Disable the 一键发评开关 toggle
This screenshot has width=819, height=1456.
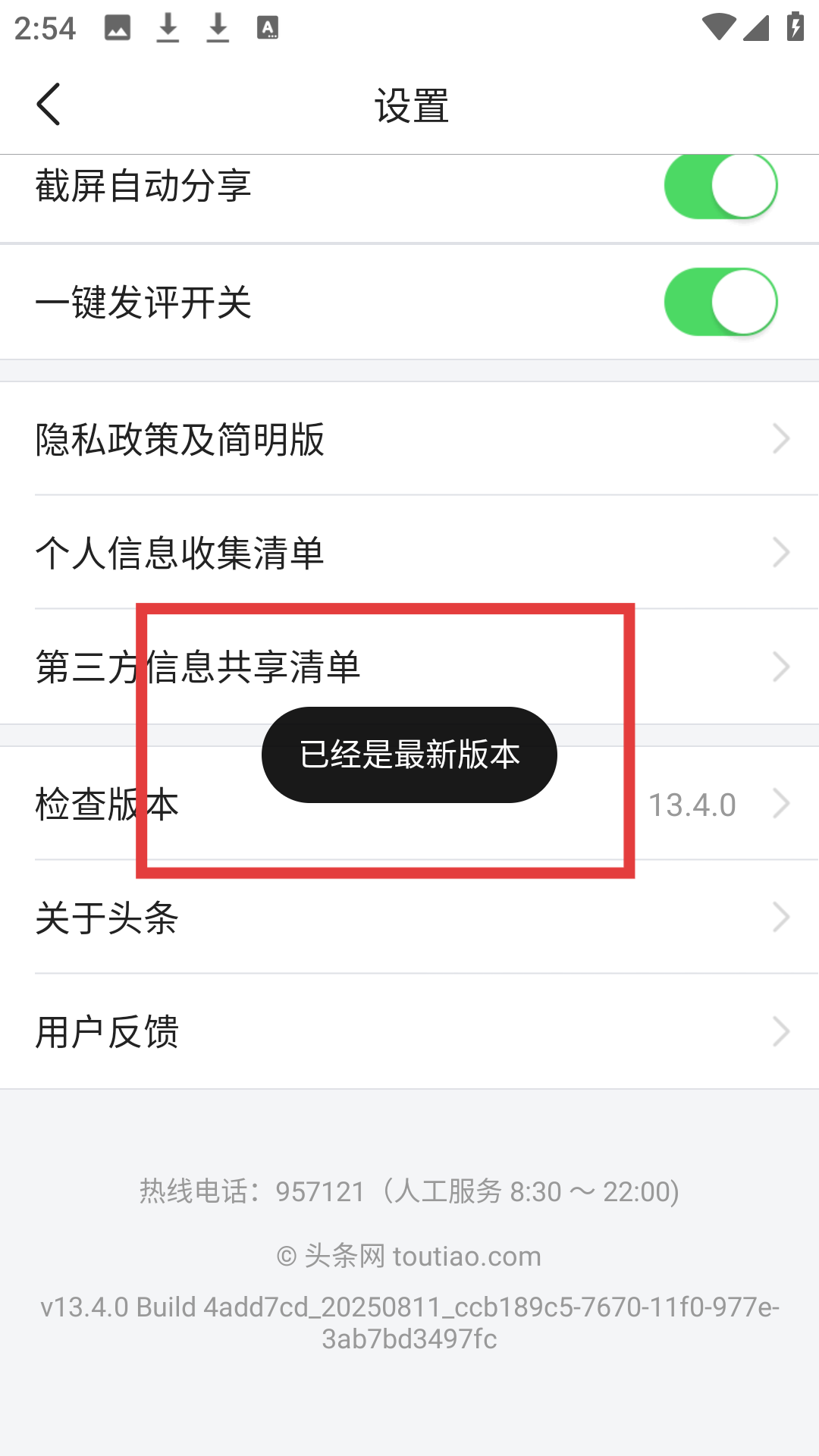coord(720,302)
